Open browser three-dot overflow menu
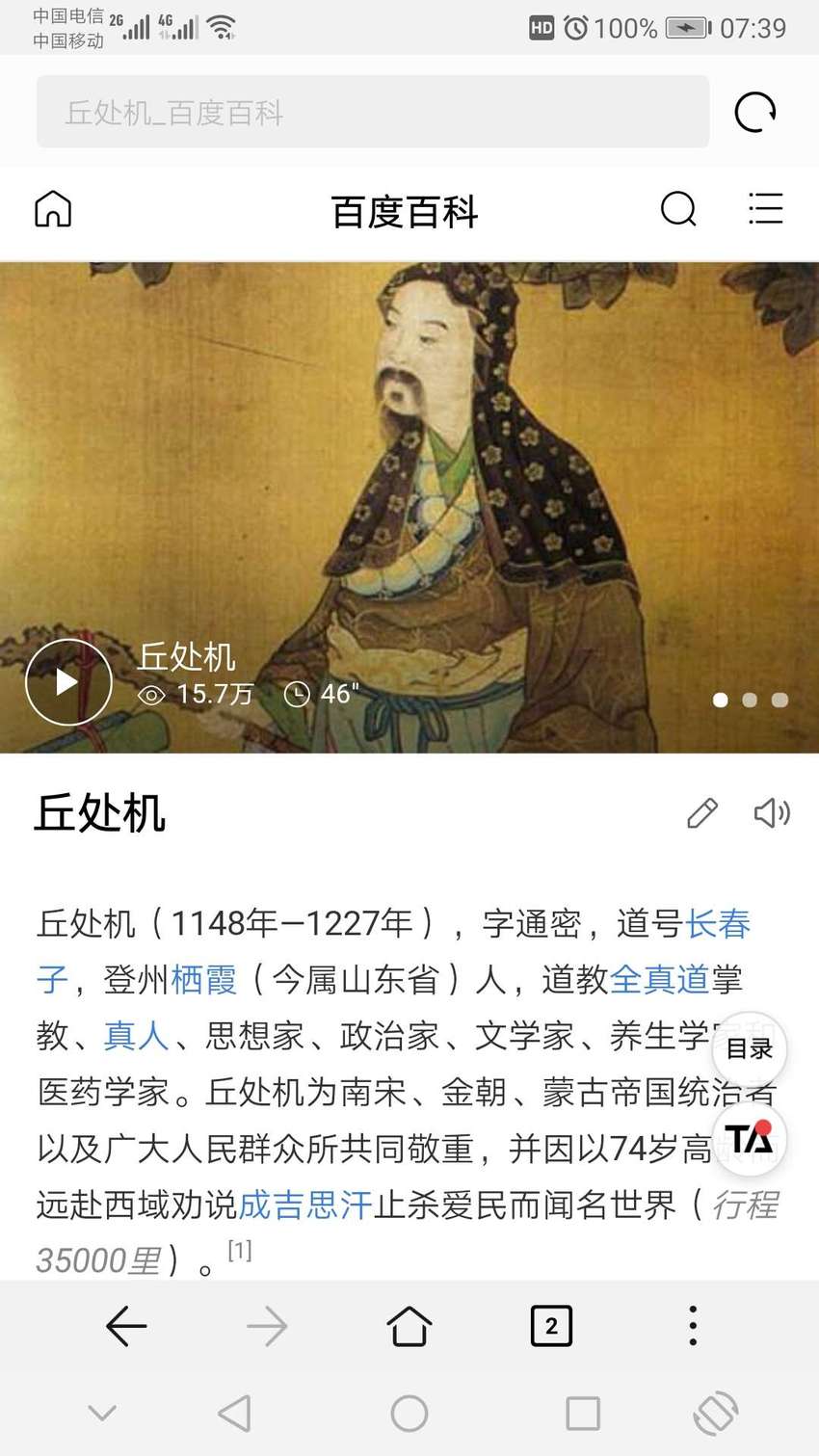Image resolution: width=819 pixels, height=1456 pixels. (693, 1327)
